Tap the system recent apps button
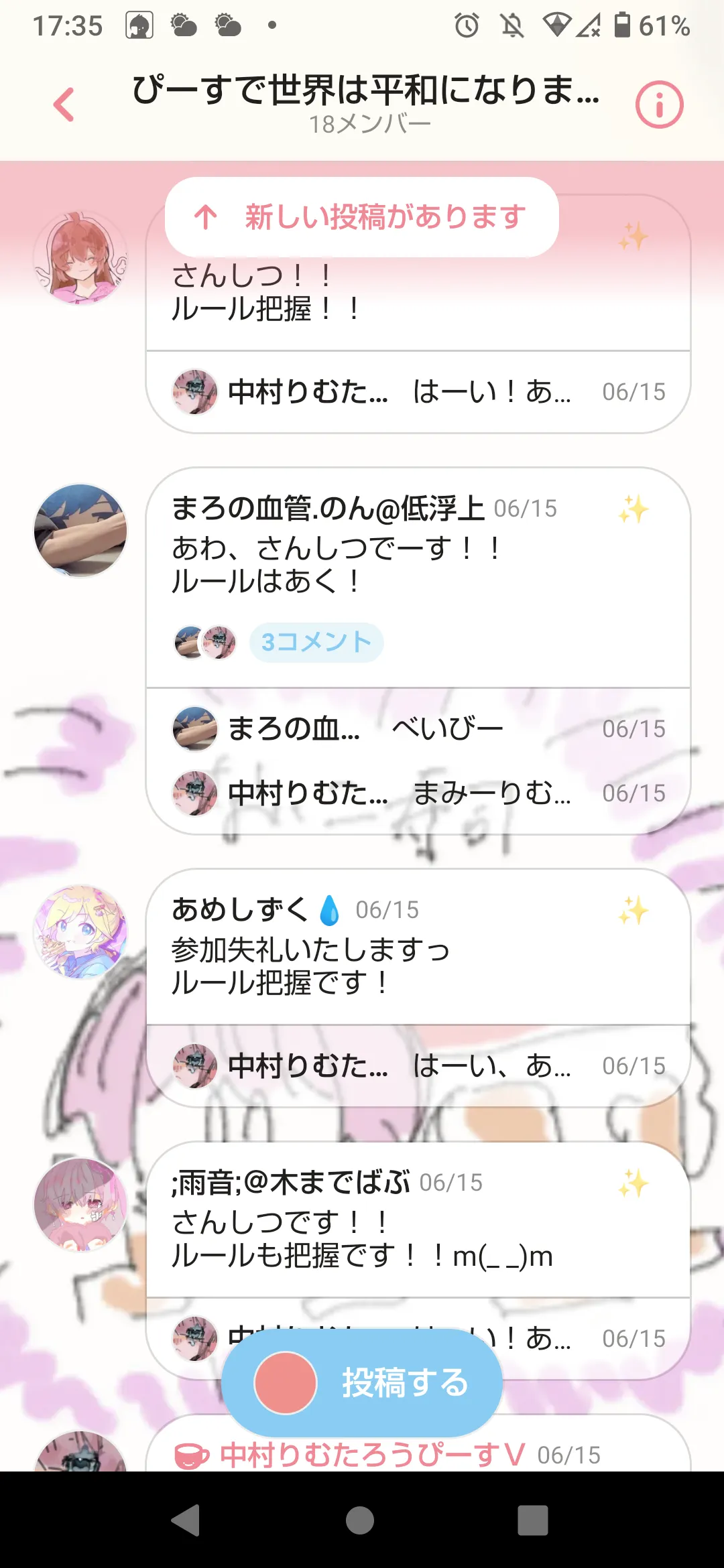724x1568 pixels. [x=533, y=1520]
